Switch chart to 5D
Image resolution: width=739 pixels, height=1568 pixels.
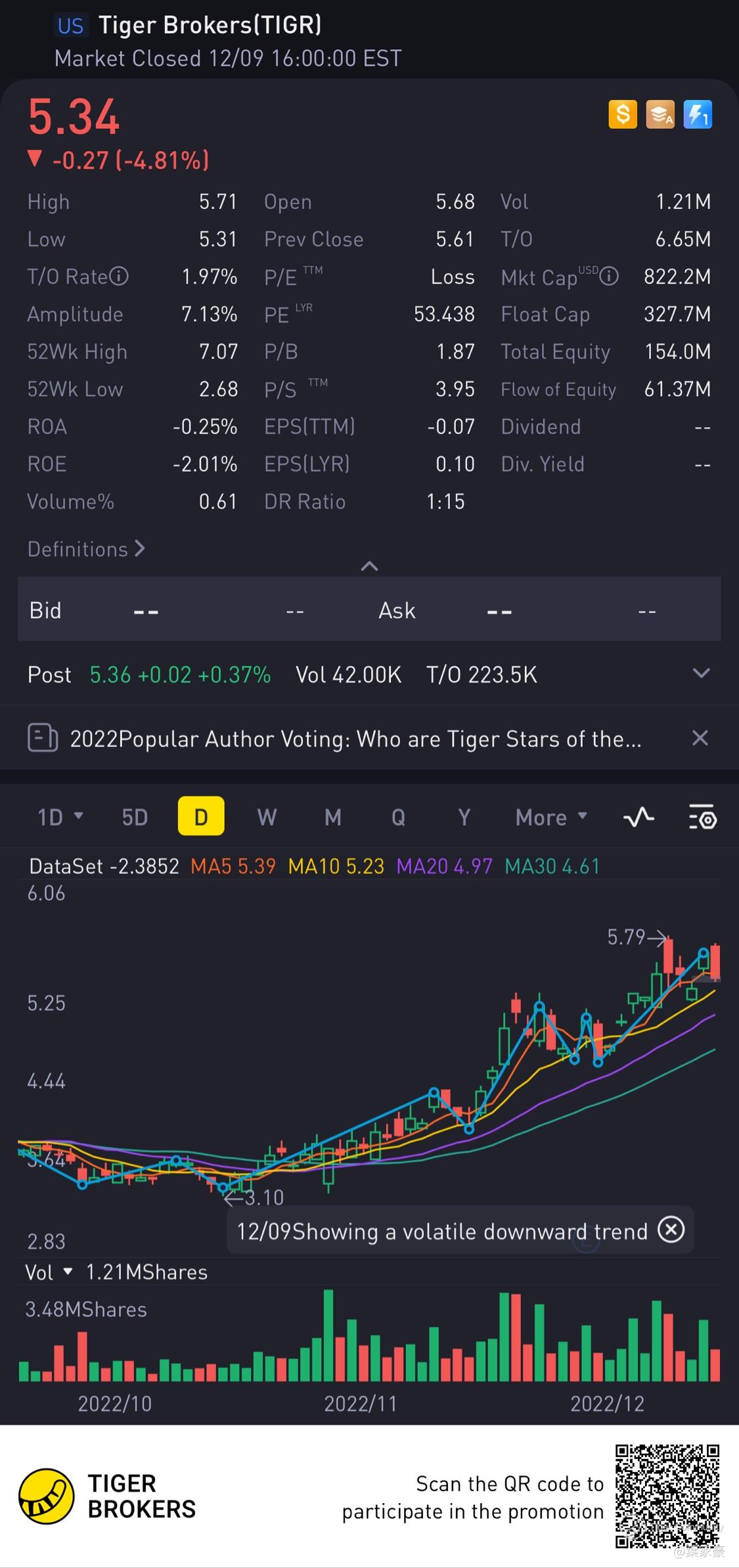pos(135,817)
